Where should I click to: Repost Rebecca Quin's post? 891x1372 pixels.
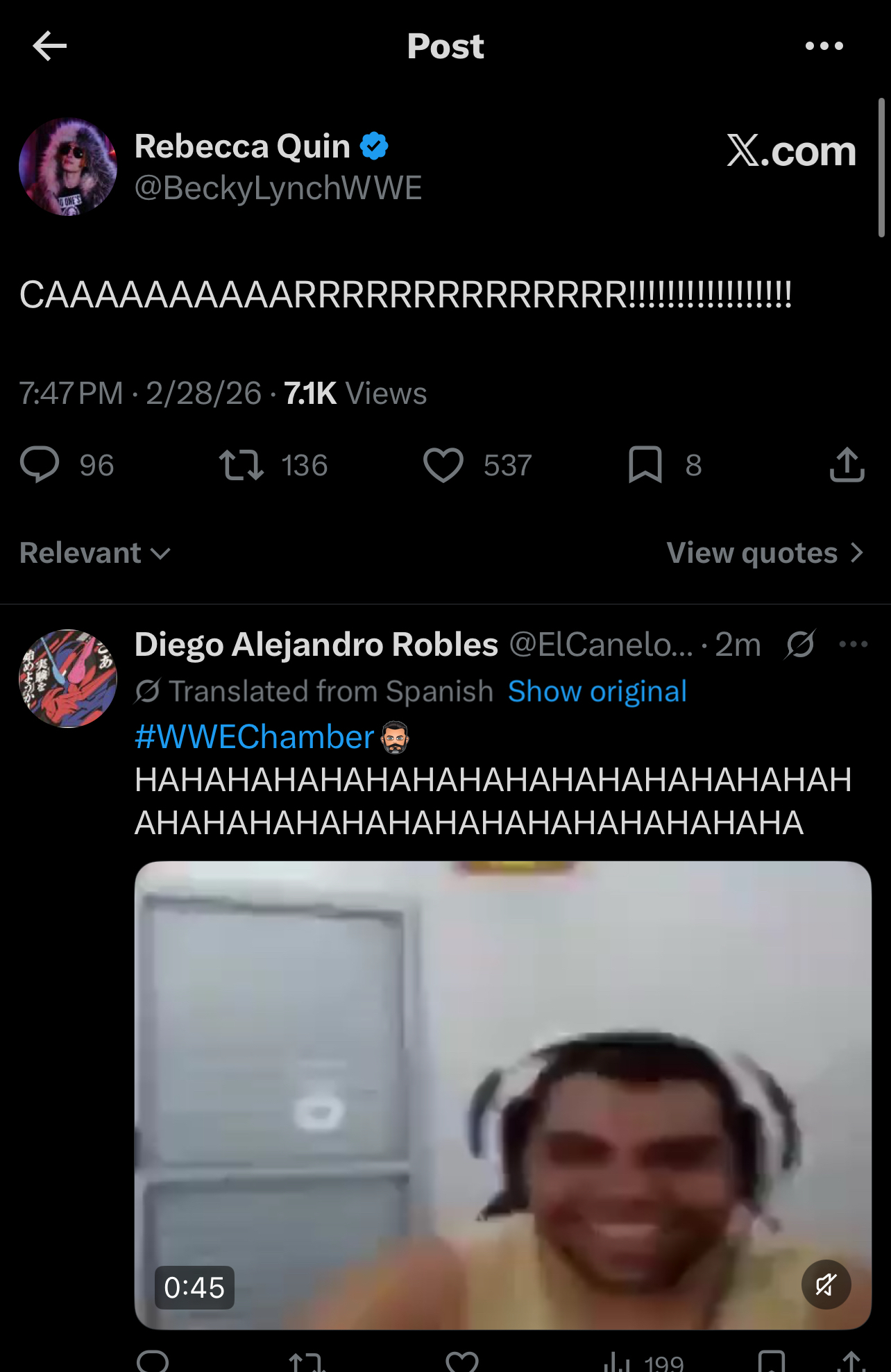point(241,465)
